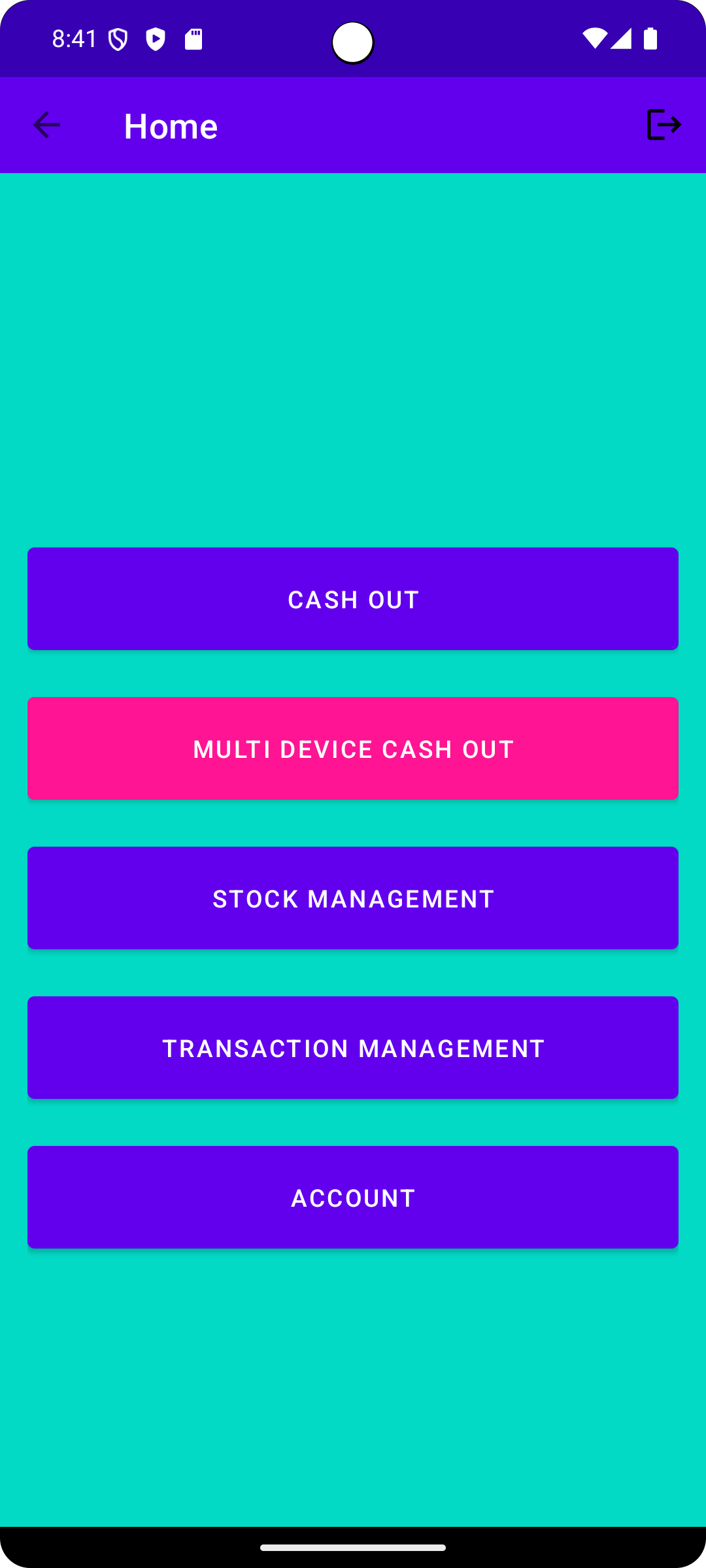This screenshot has width=706, height=1568.
Task: Open the Cash Out screen
Action: coord(353,598)
